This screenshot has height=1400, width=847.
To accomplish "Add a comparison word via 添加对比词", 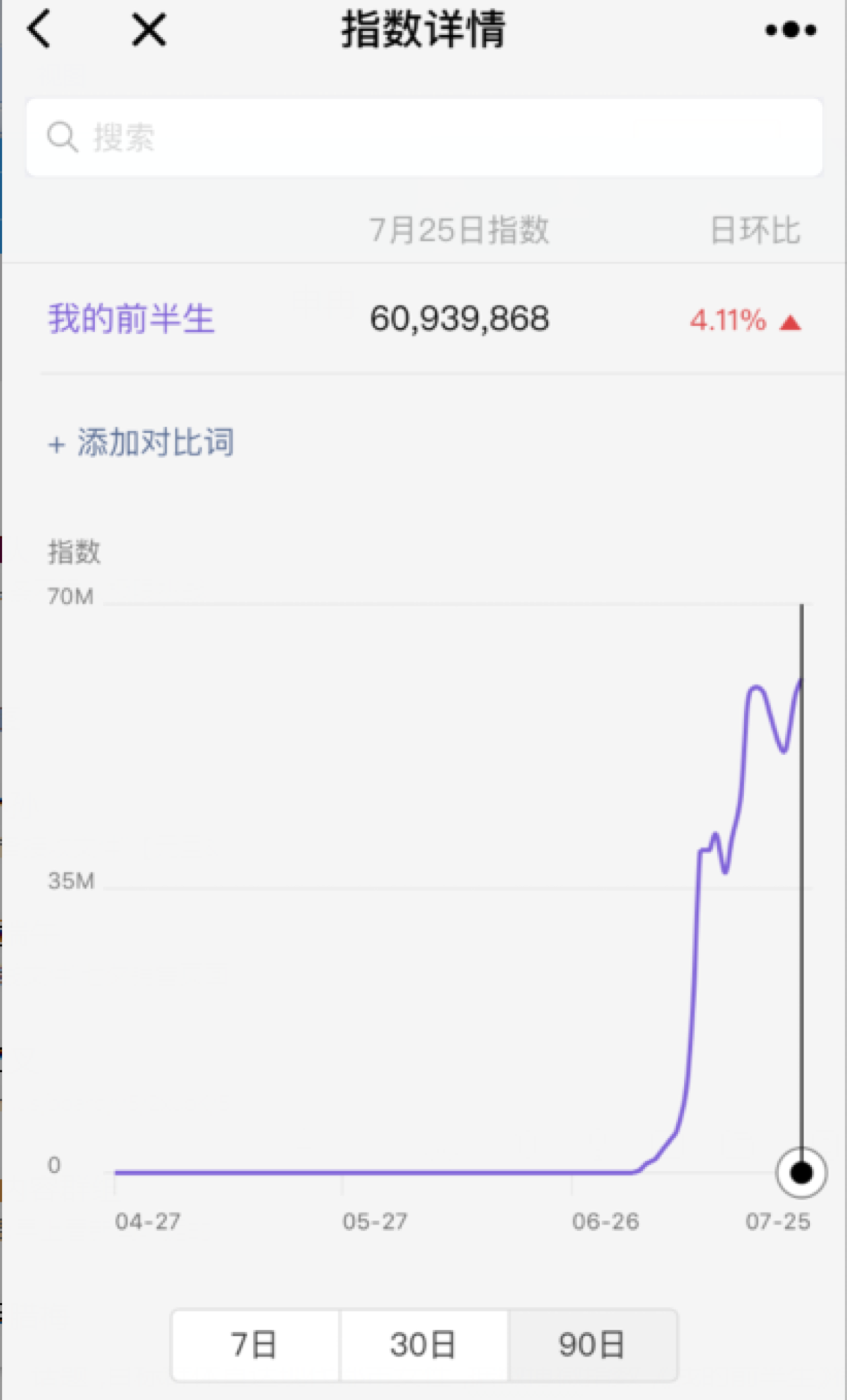I will pos(142,443).
